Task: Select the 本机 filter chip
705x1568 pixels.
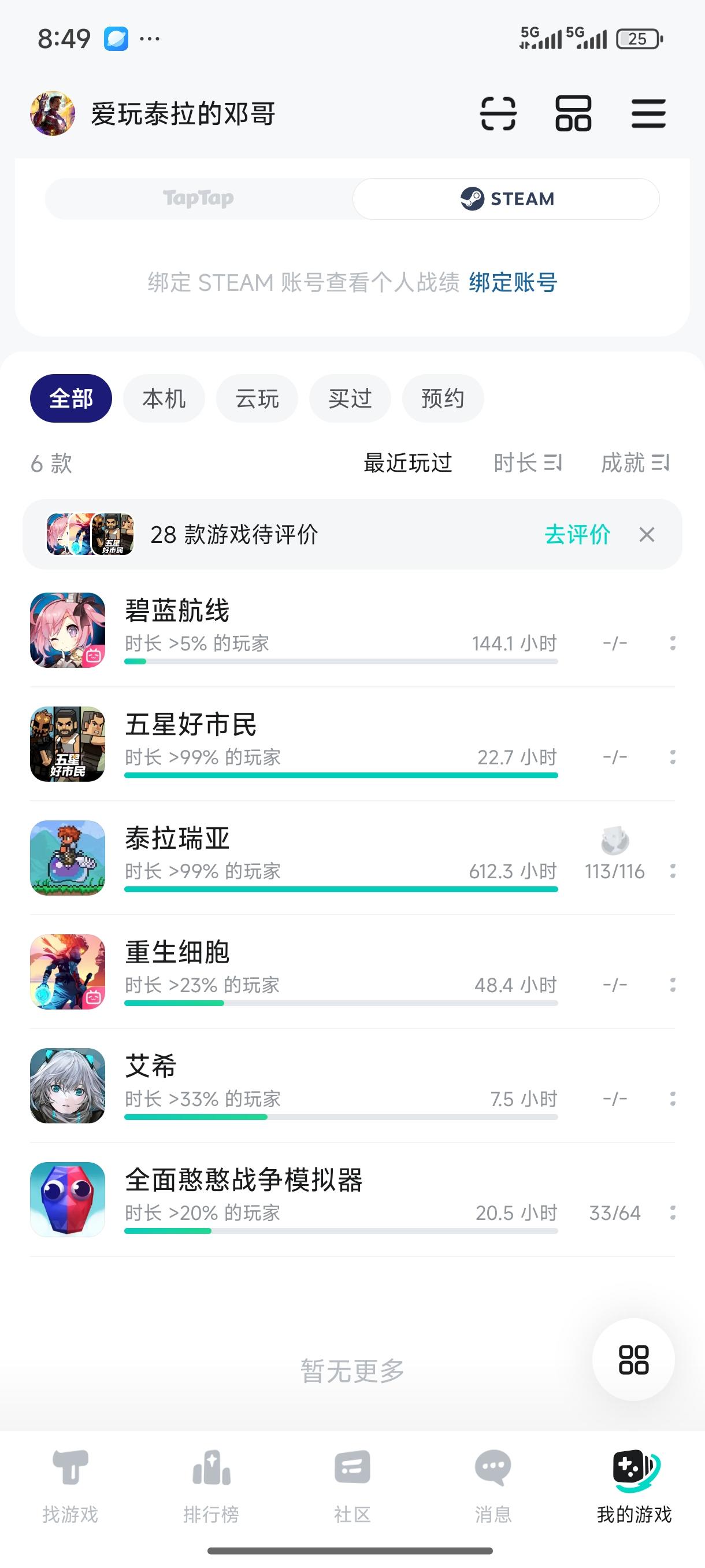Action: click(x=164, y=397)
